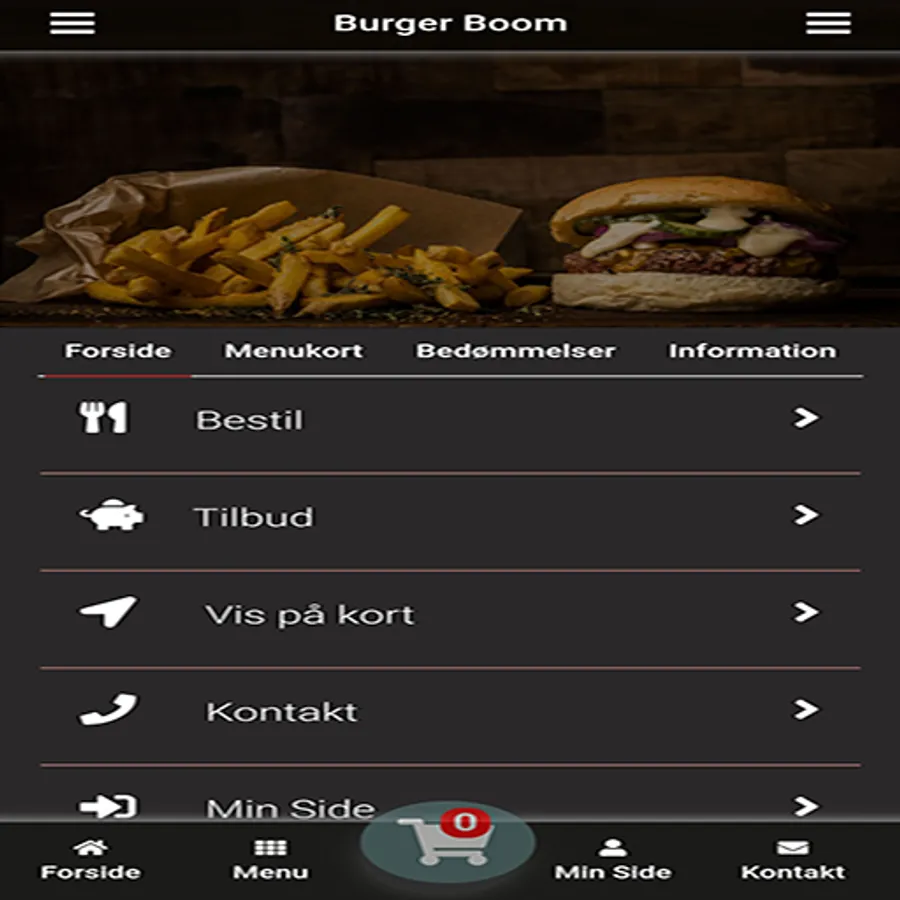Switch to the Information tab

pos(752,351)
